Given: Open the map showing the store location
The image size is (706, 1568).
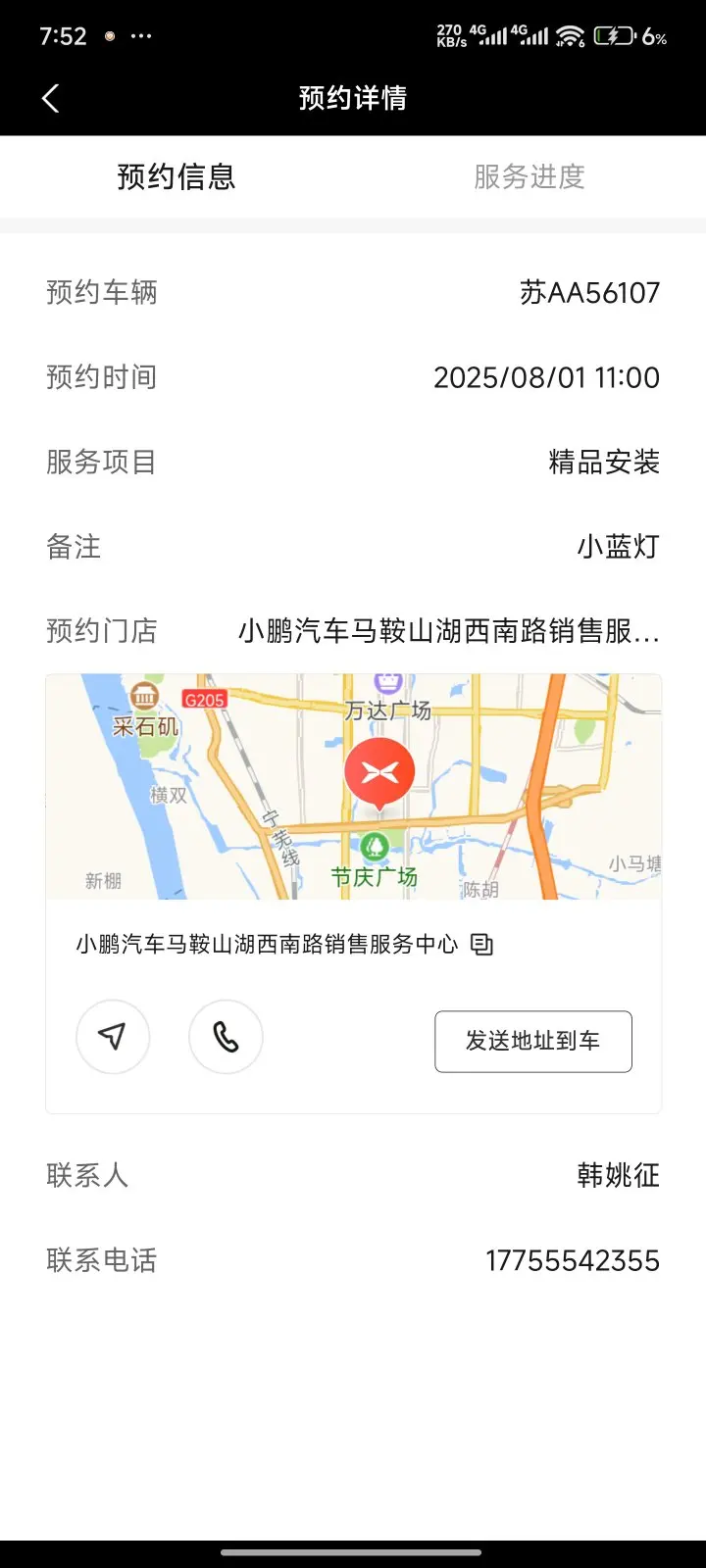Looking at the screenshot, I should 353,787.
